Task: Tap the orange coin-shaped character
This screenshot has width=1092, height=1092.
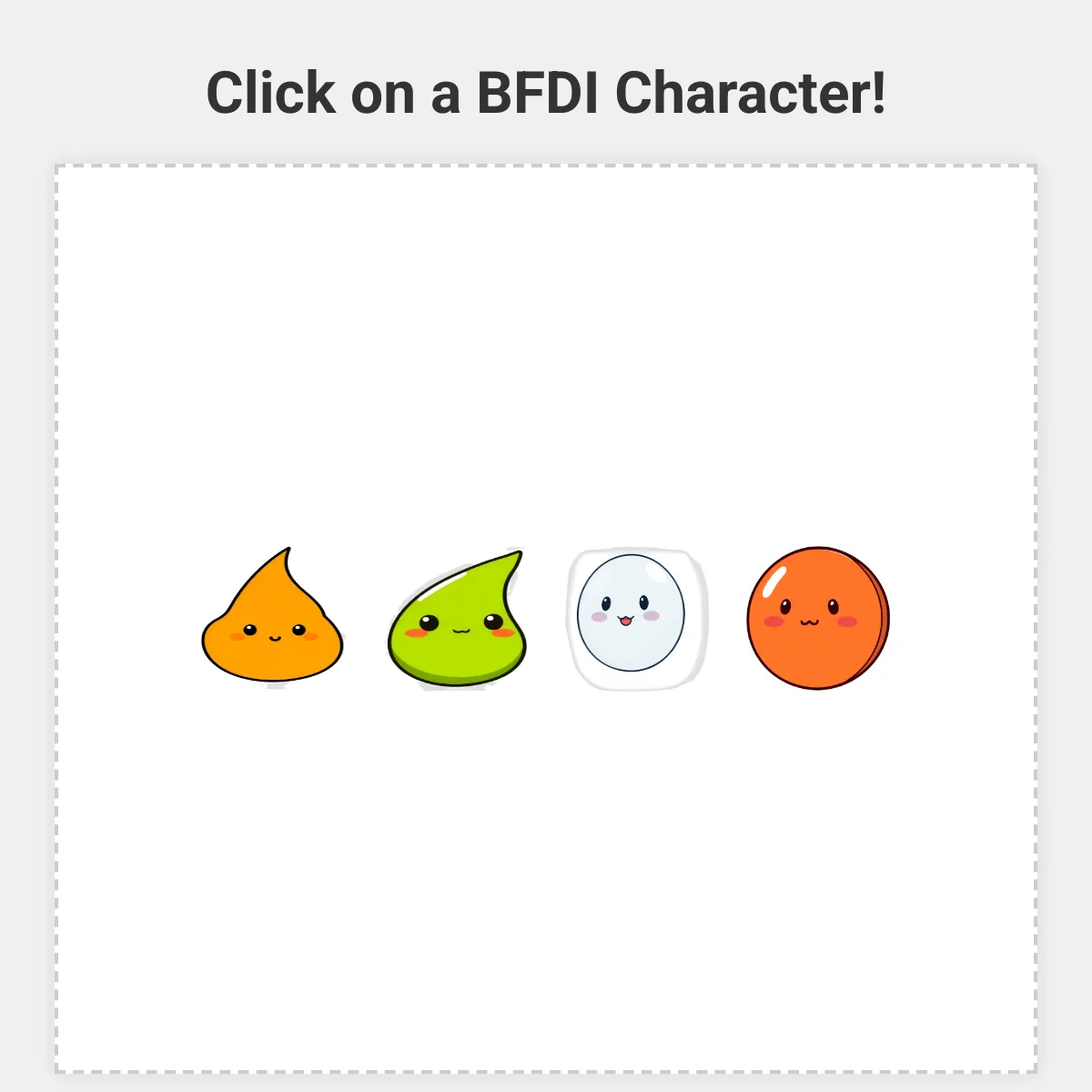Action: (x=815, y=619)
